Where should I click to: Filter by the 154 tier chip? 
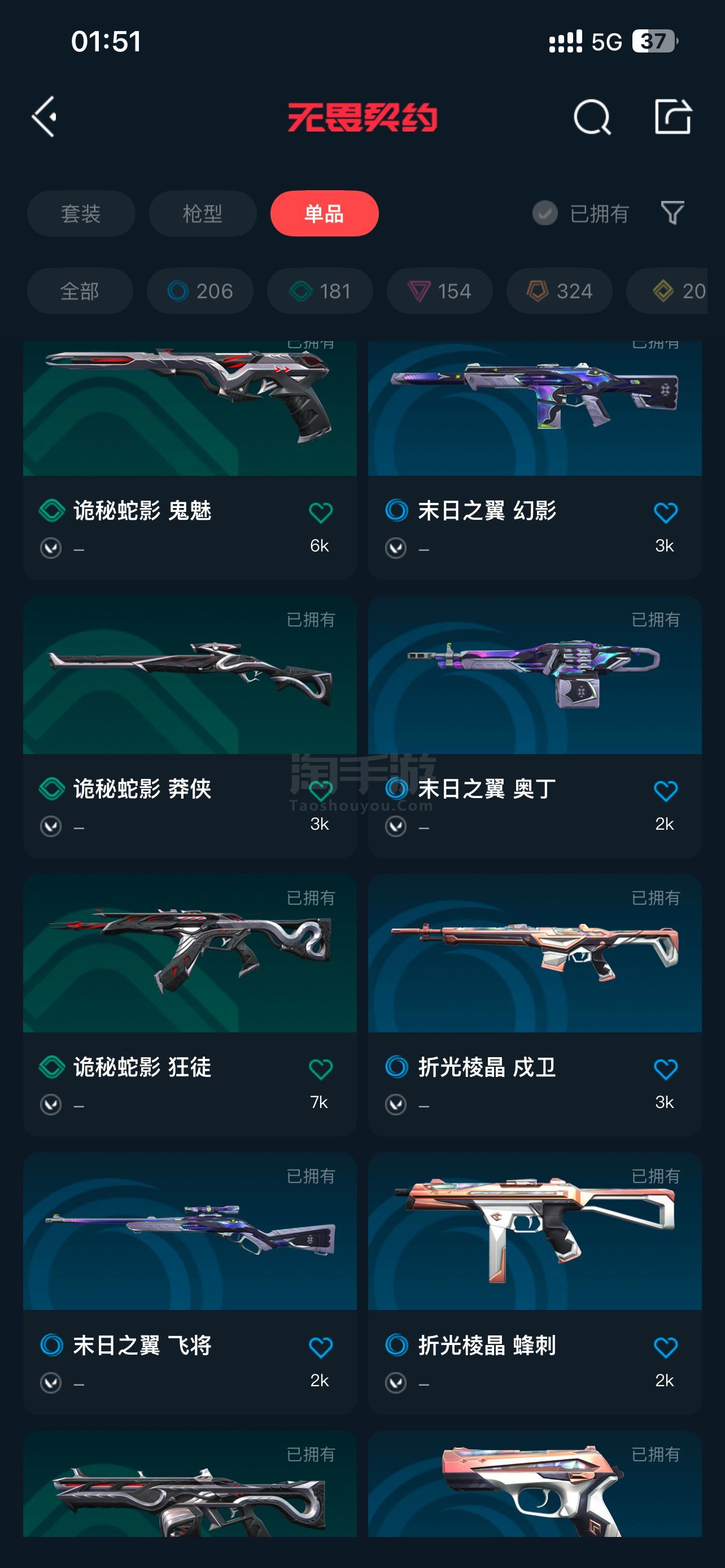pyautogui.click(x=439, y=291)
